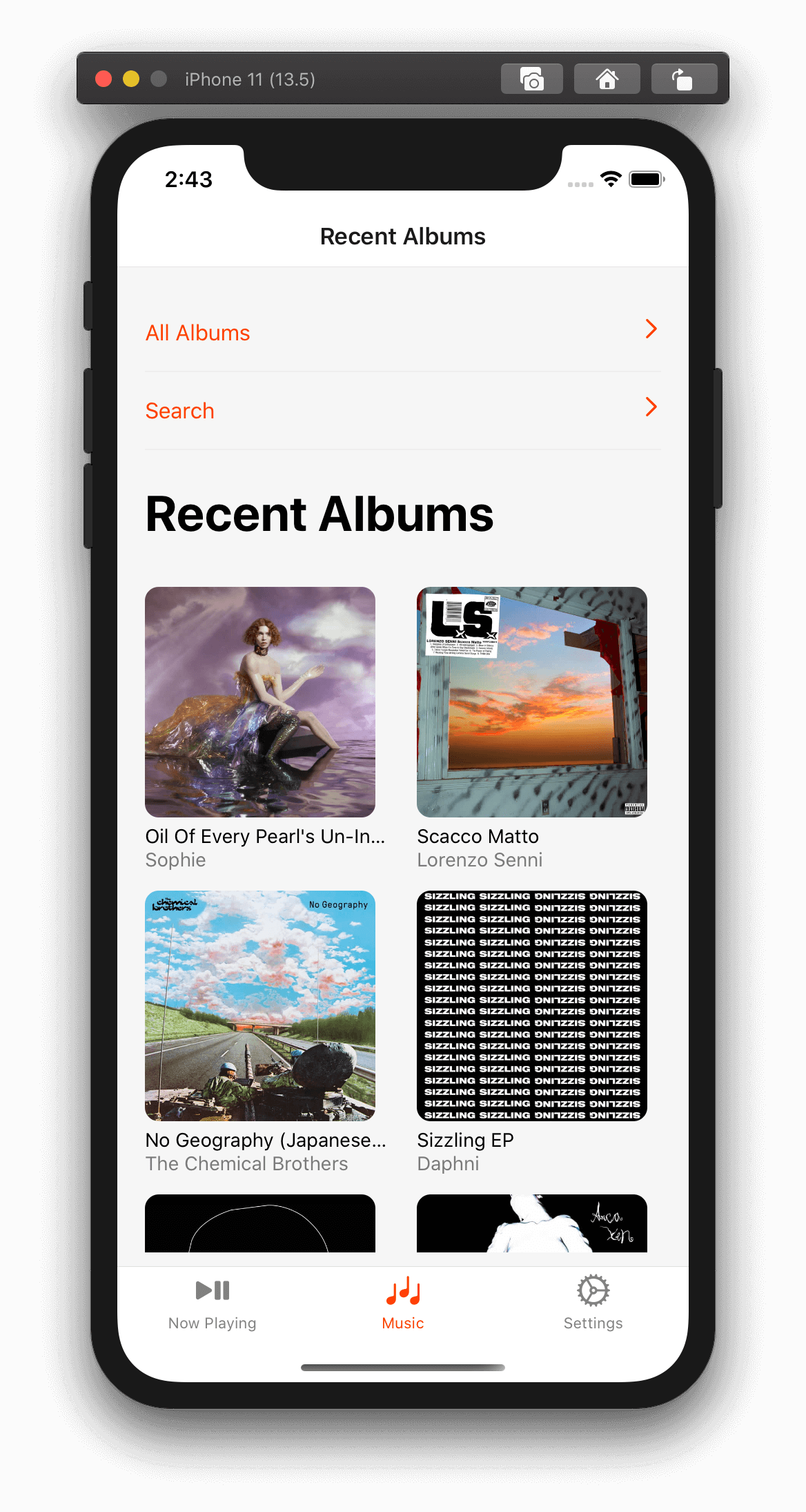Open the Search row
Image resolution: width=806 pixels, height=1512 pixels.
click(x=402, y=411)
